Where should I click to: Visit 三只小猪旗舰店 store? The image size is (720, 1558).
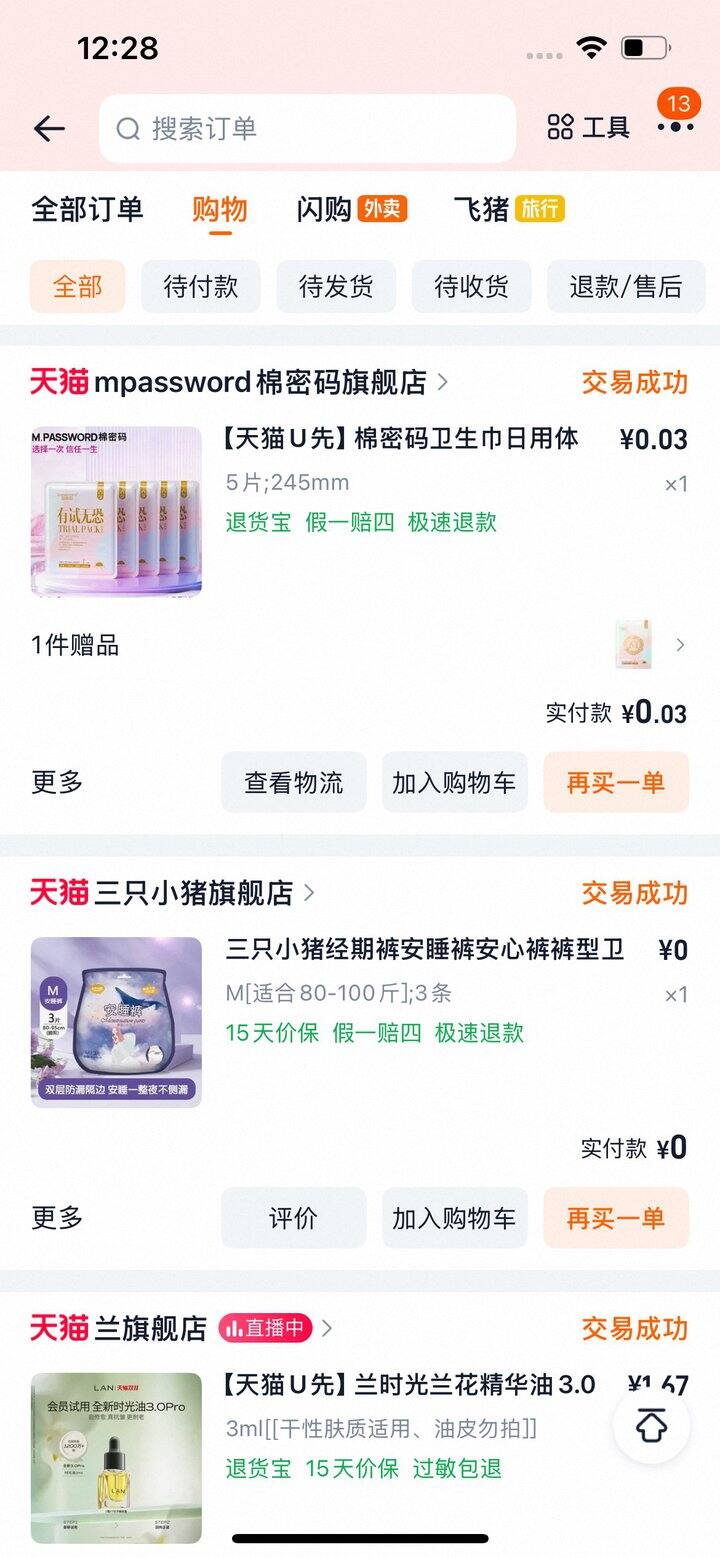coord(194,892)
